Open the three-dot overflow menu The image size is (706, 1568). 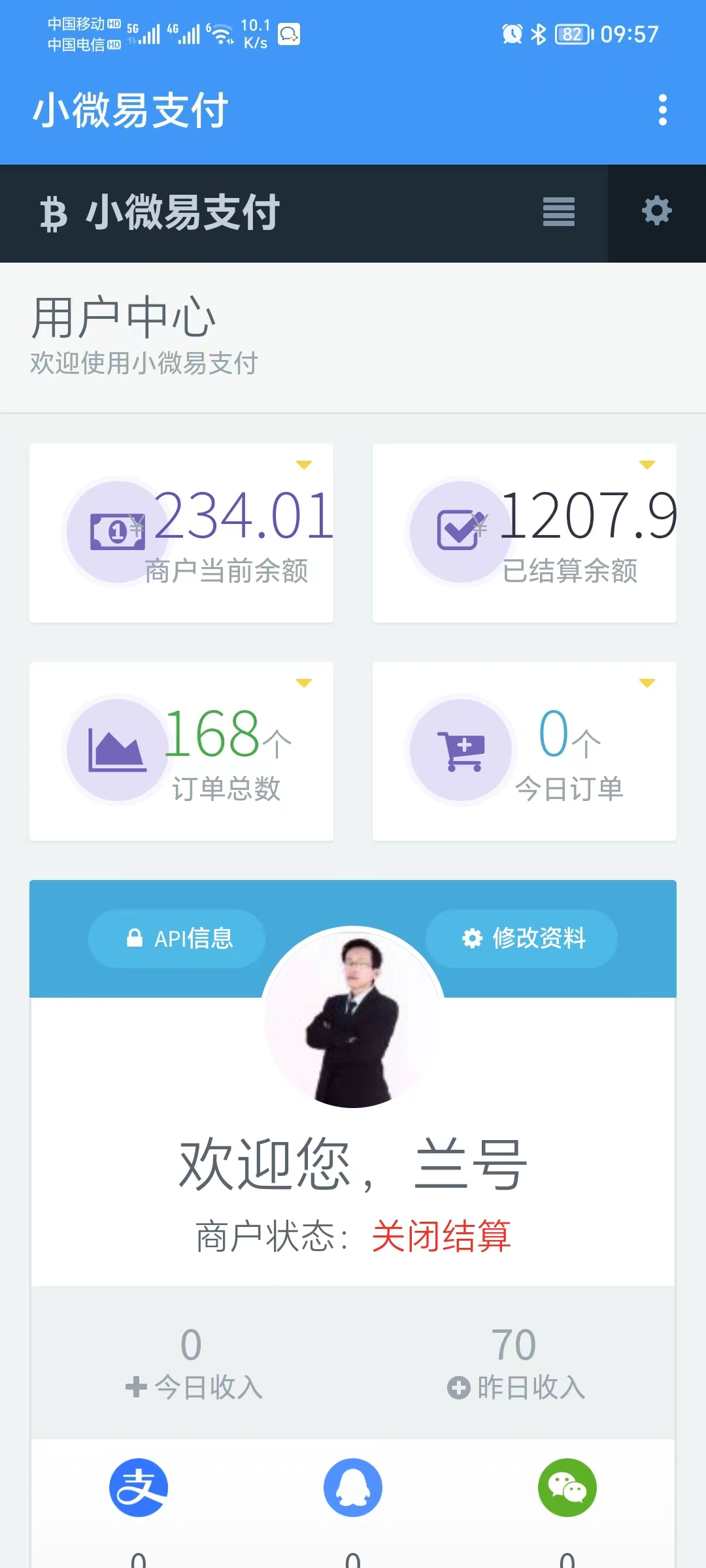point(662,110)
